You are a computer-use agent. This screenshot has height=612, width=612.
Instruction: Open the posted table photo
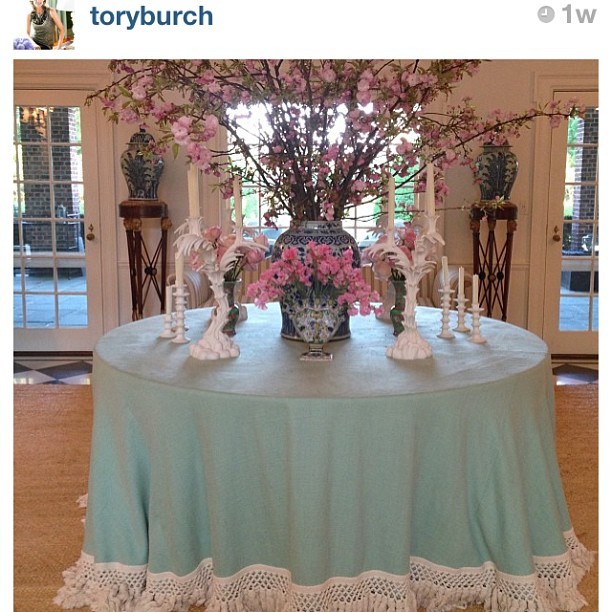pyautogui.click(x=306, y=335)
